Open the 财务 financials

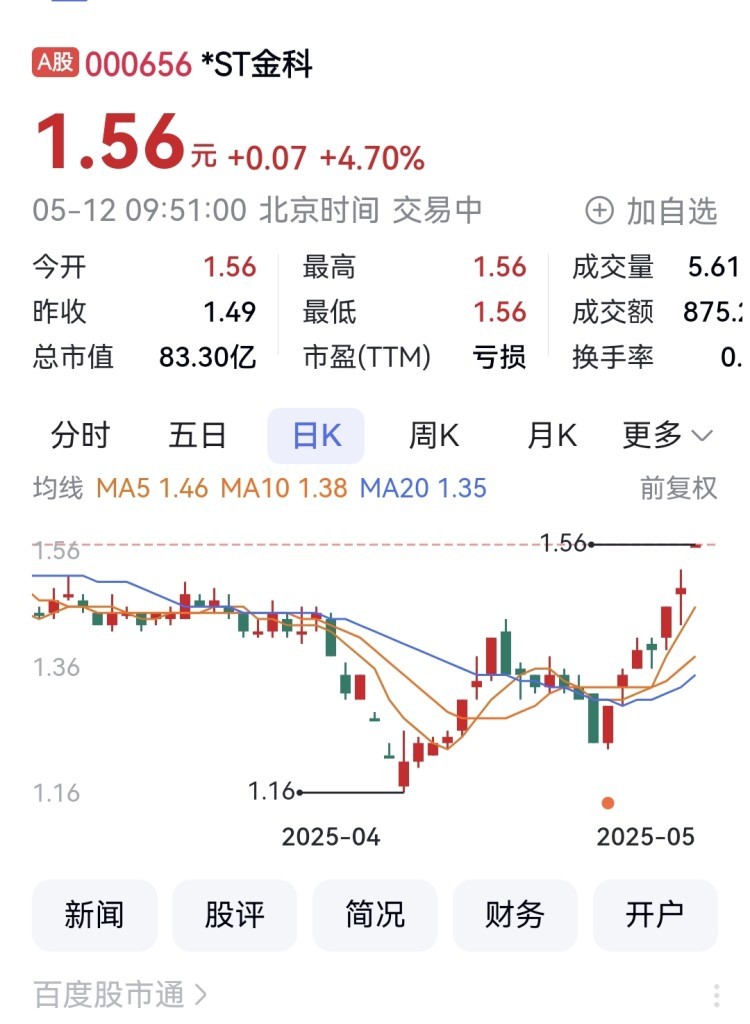pyautogui.click(x=515, y=914)
